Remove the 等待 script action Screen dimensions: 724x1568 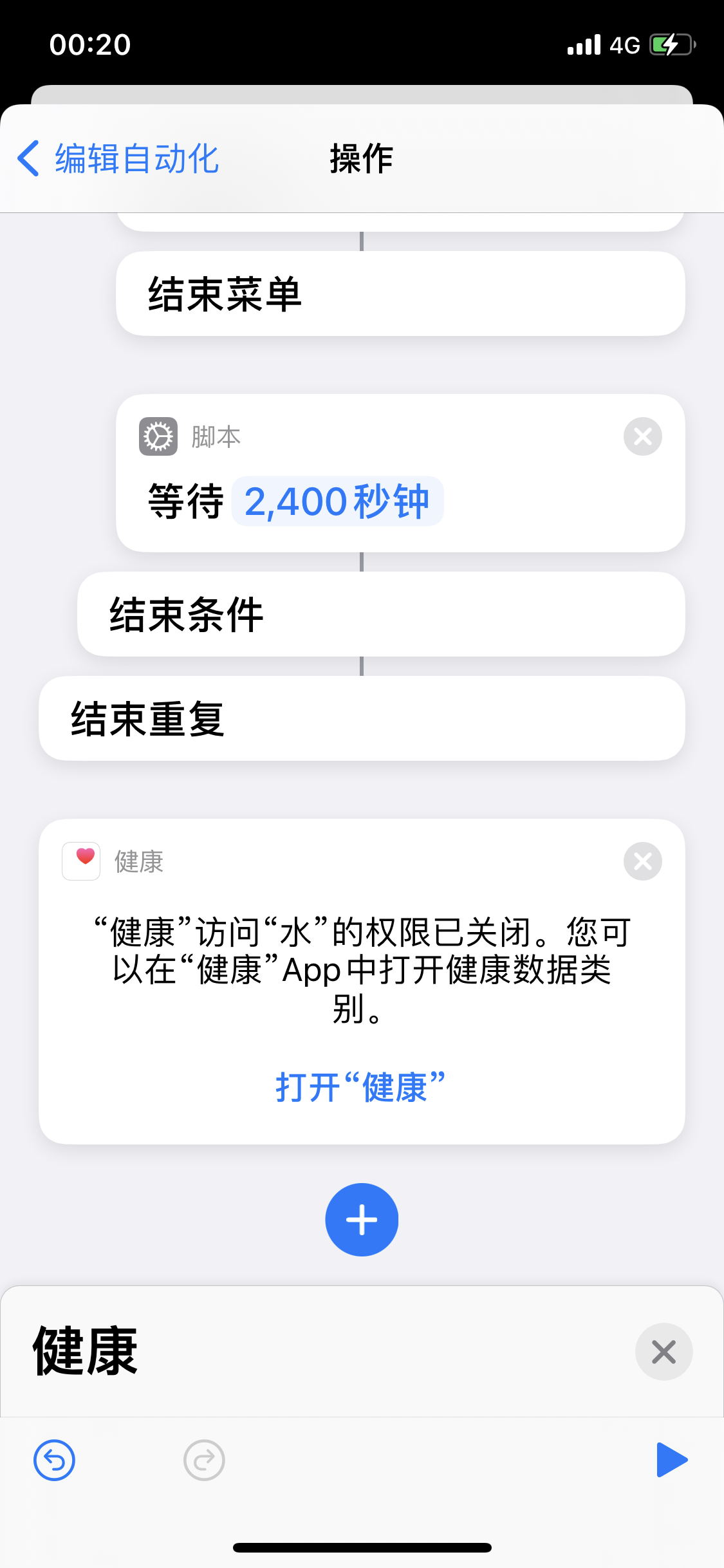[642, 436]
